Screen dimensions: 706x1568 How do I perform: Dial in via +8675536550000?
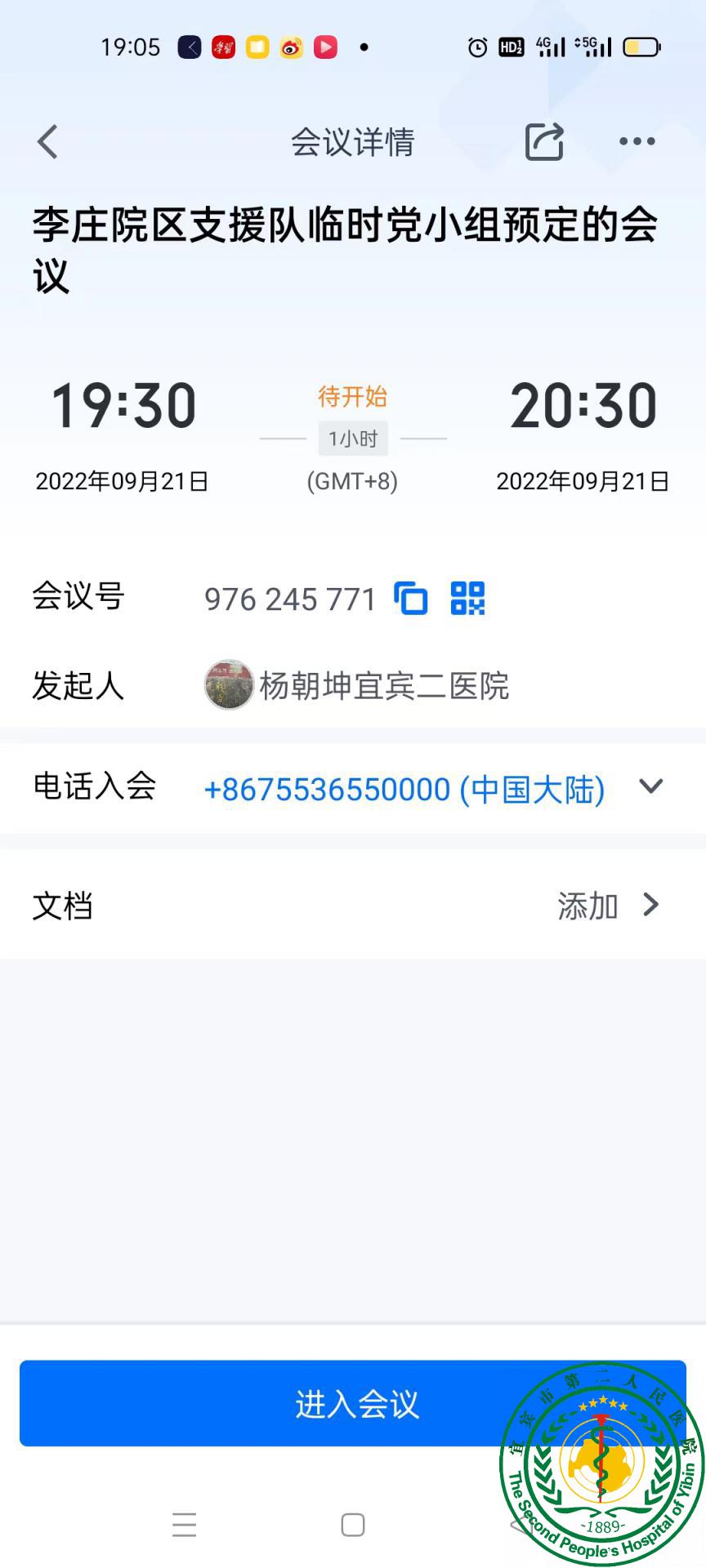(404, 790)
